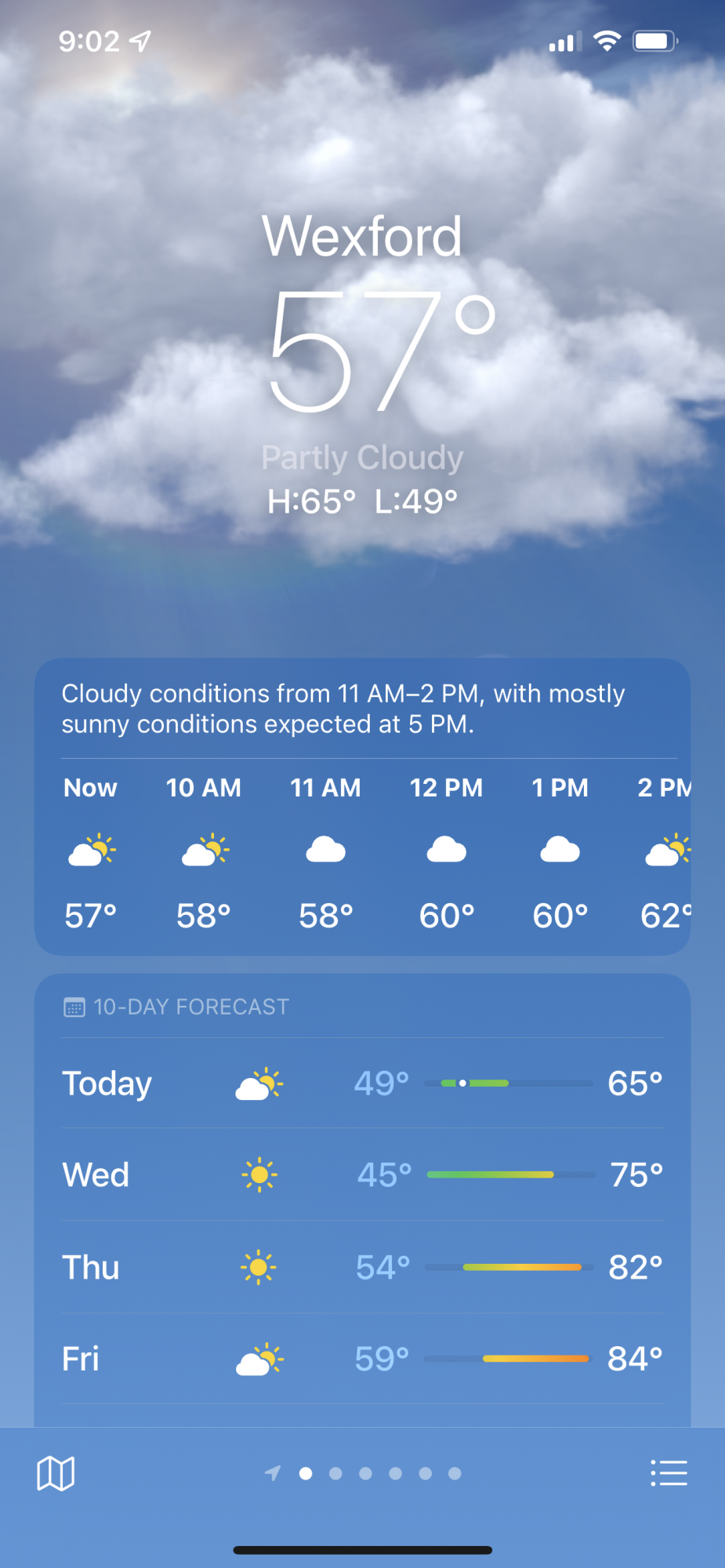725x1568 pixels.
Task: Open the weather map
Action: (x=56, y=1473)
